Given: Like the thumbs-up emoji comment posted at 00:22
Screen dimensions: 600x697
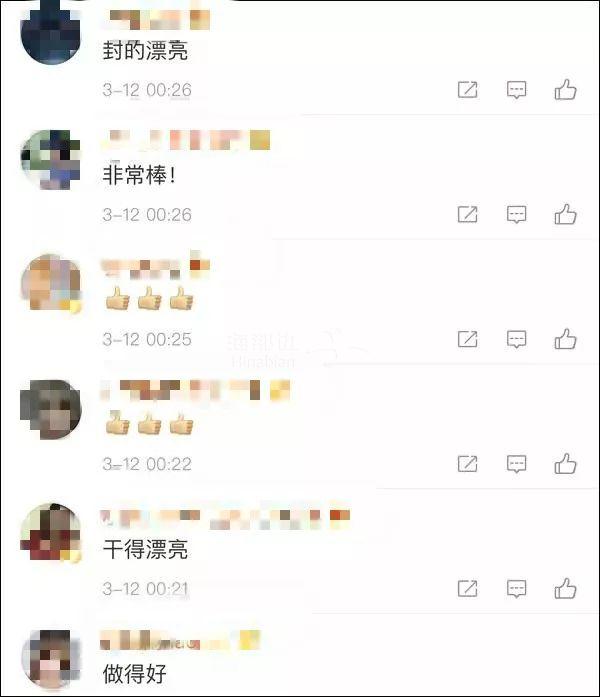Looking at the screenshot, I should (x=566, y=464).
